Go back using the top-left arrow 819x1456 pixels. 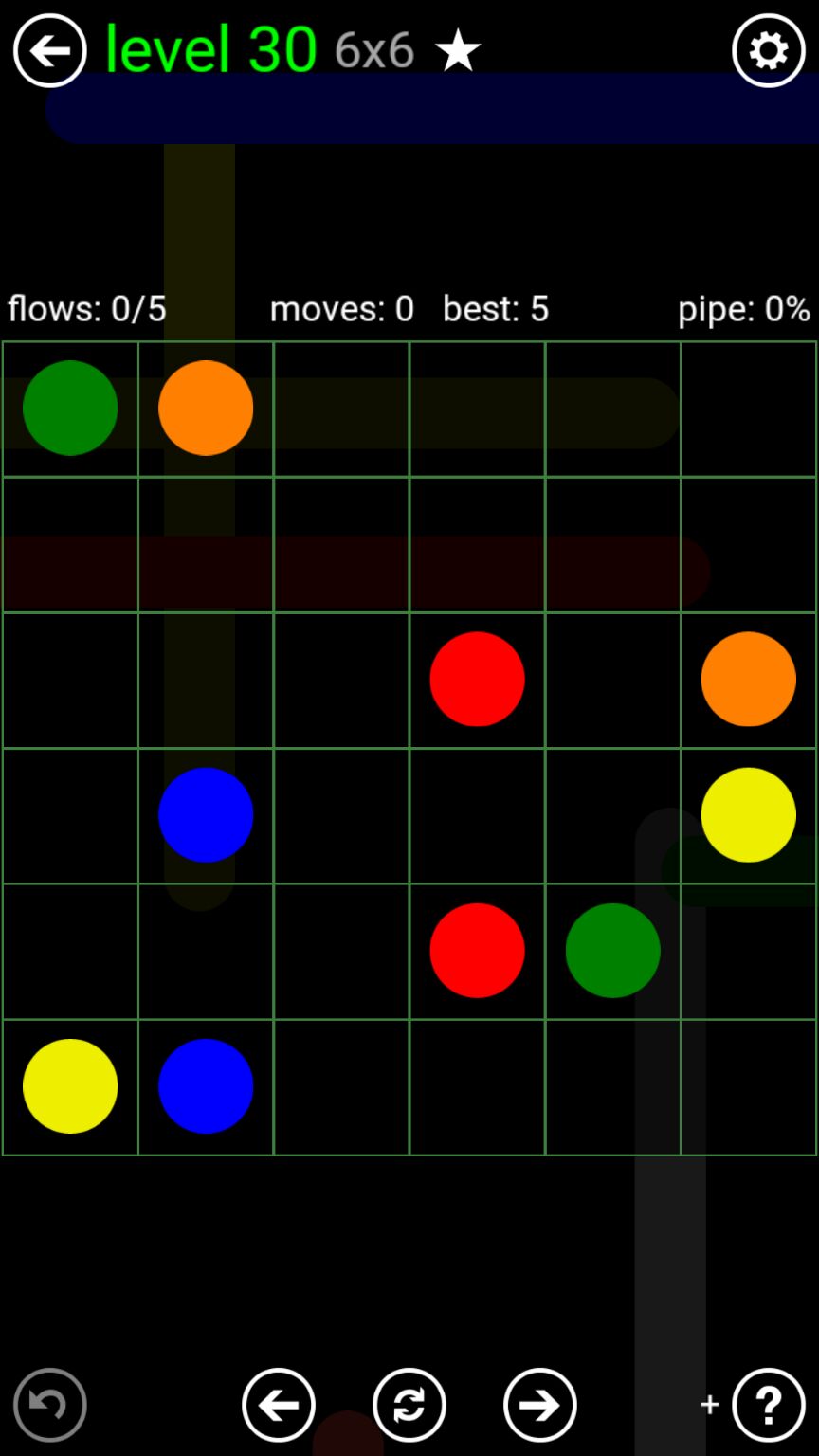tap(49, 51)
